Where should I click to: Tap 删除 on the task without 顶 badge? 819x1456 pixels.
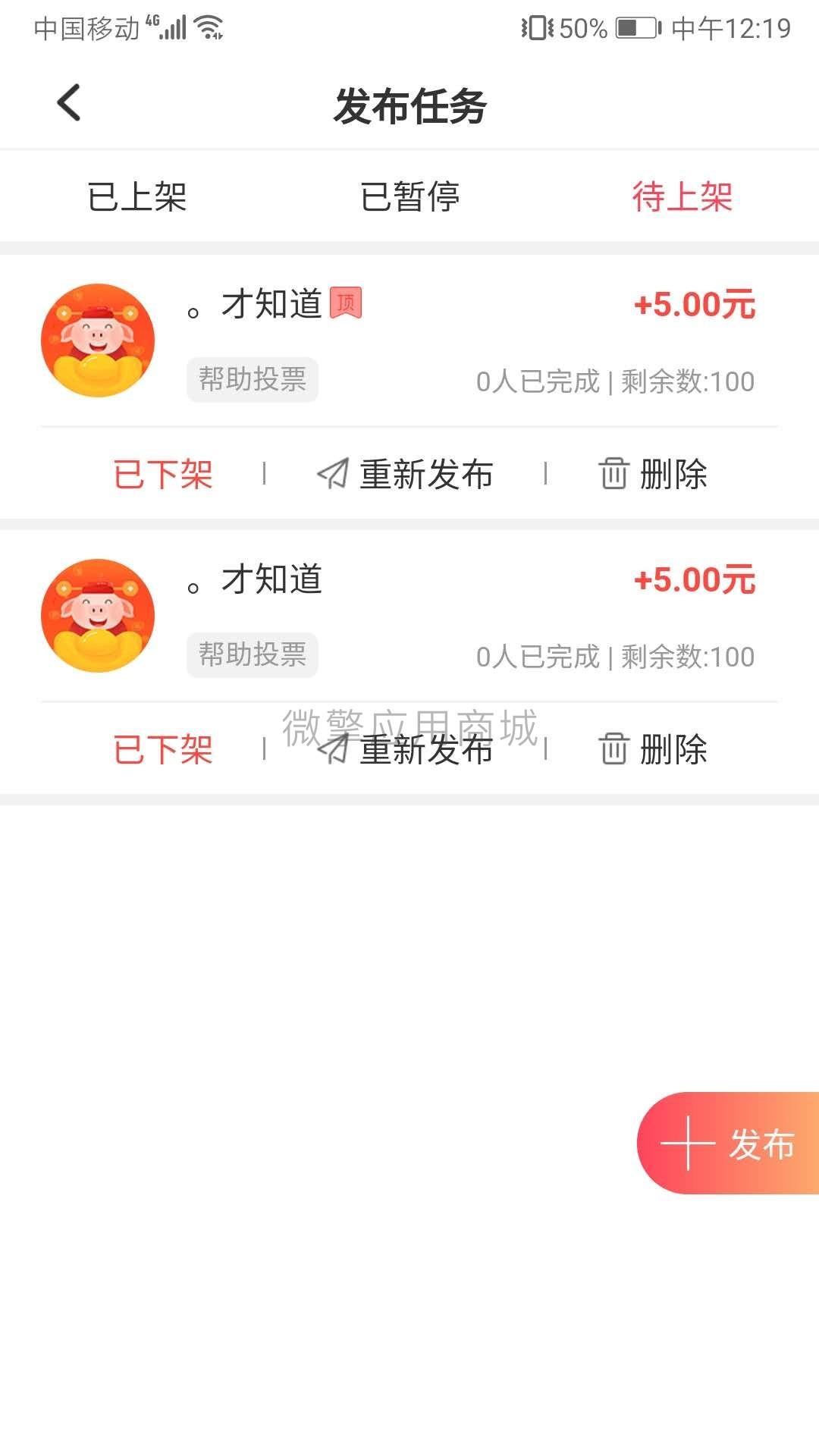(653, 750)
